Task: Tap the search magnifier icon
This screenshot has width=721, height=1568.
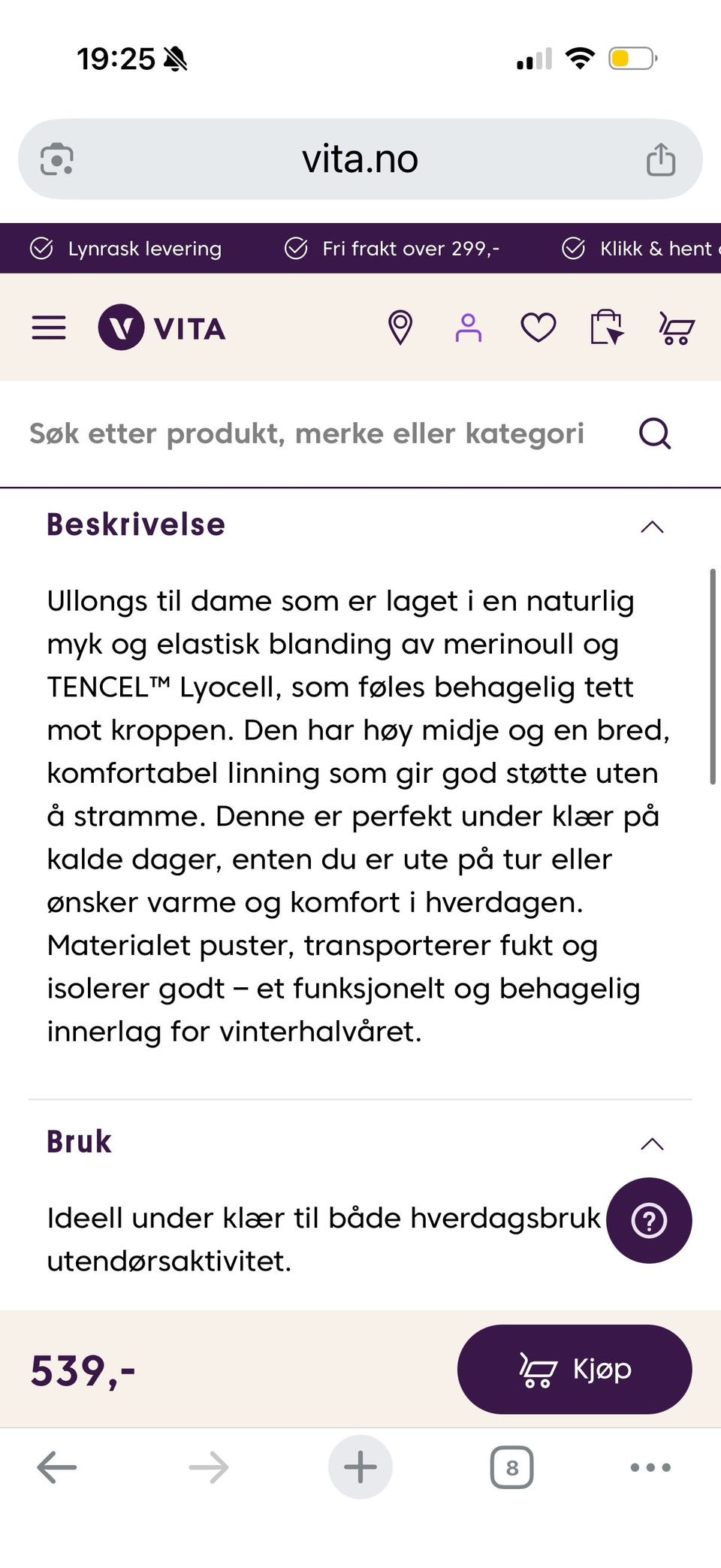Action: [654, 433]
